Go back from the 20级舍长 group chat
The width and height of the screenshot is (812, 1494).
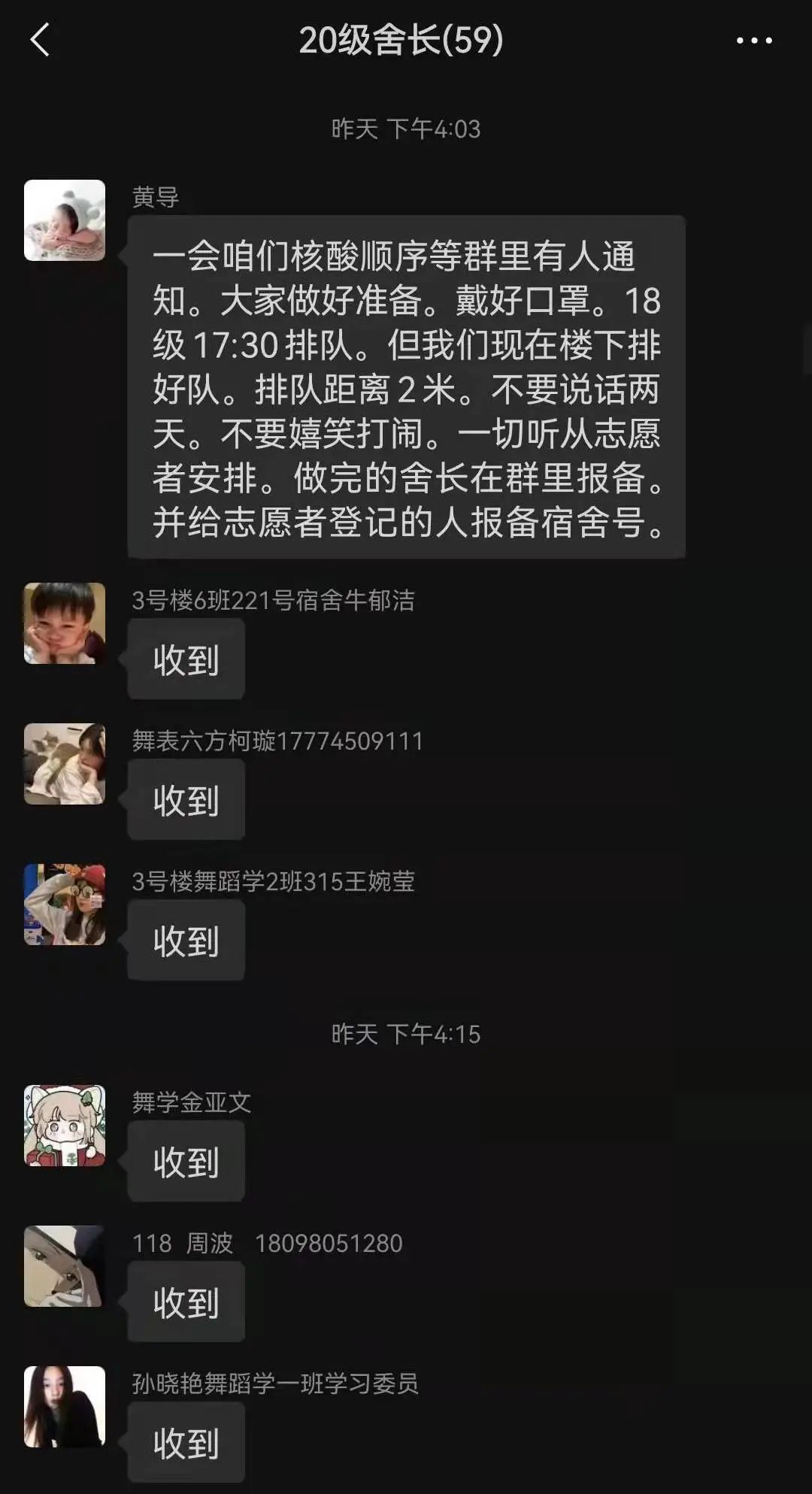click(x=41, y=40)
